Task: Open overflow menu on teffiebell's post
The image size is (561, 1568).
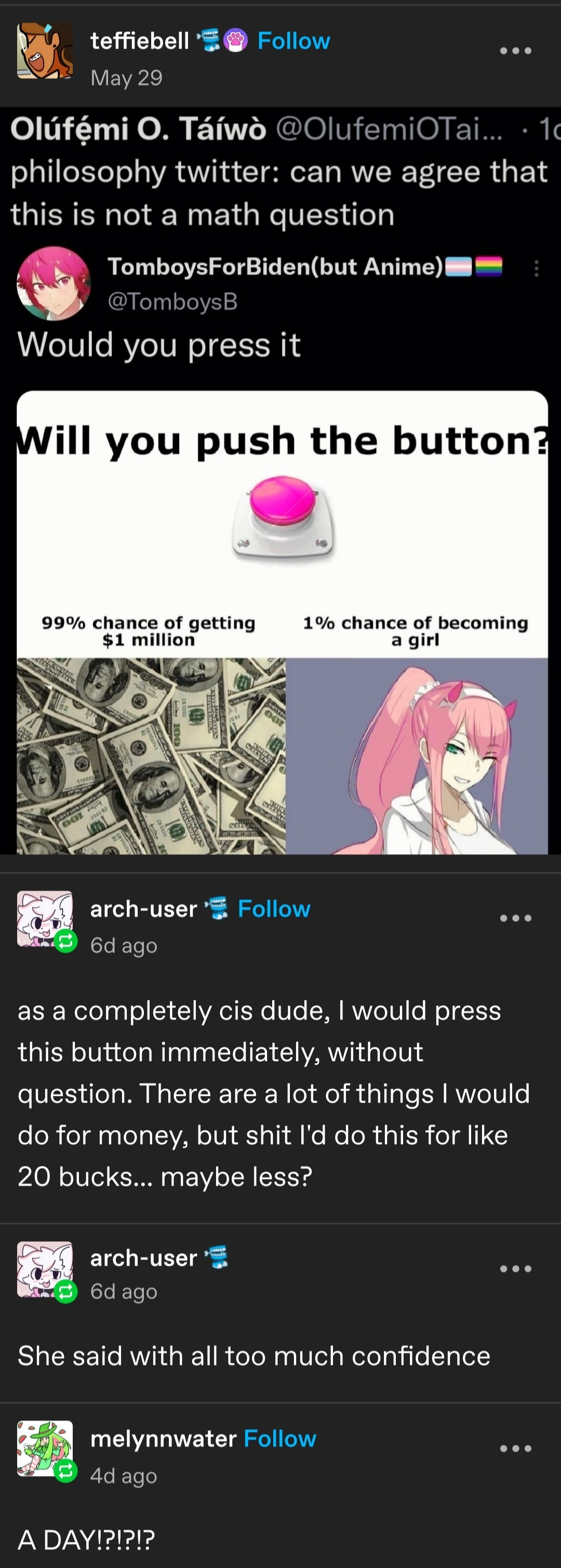Action: [x=515, y=50]
